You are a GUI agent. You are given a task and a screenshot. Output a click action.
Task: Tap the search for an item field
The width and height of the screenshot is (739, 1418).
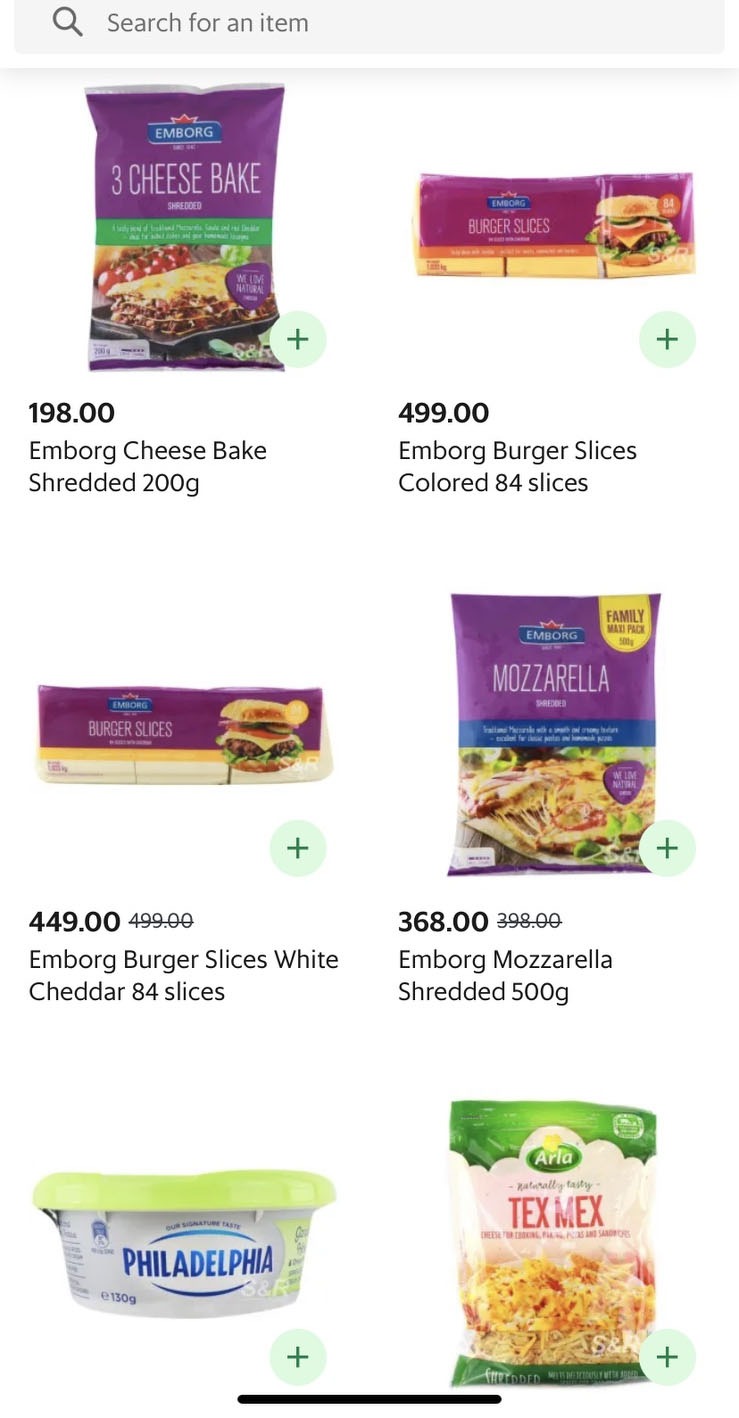coord(369,23)
